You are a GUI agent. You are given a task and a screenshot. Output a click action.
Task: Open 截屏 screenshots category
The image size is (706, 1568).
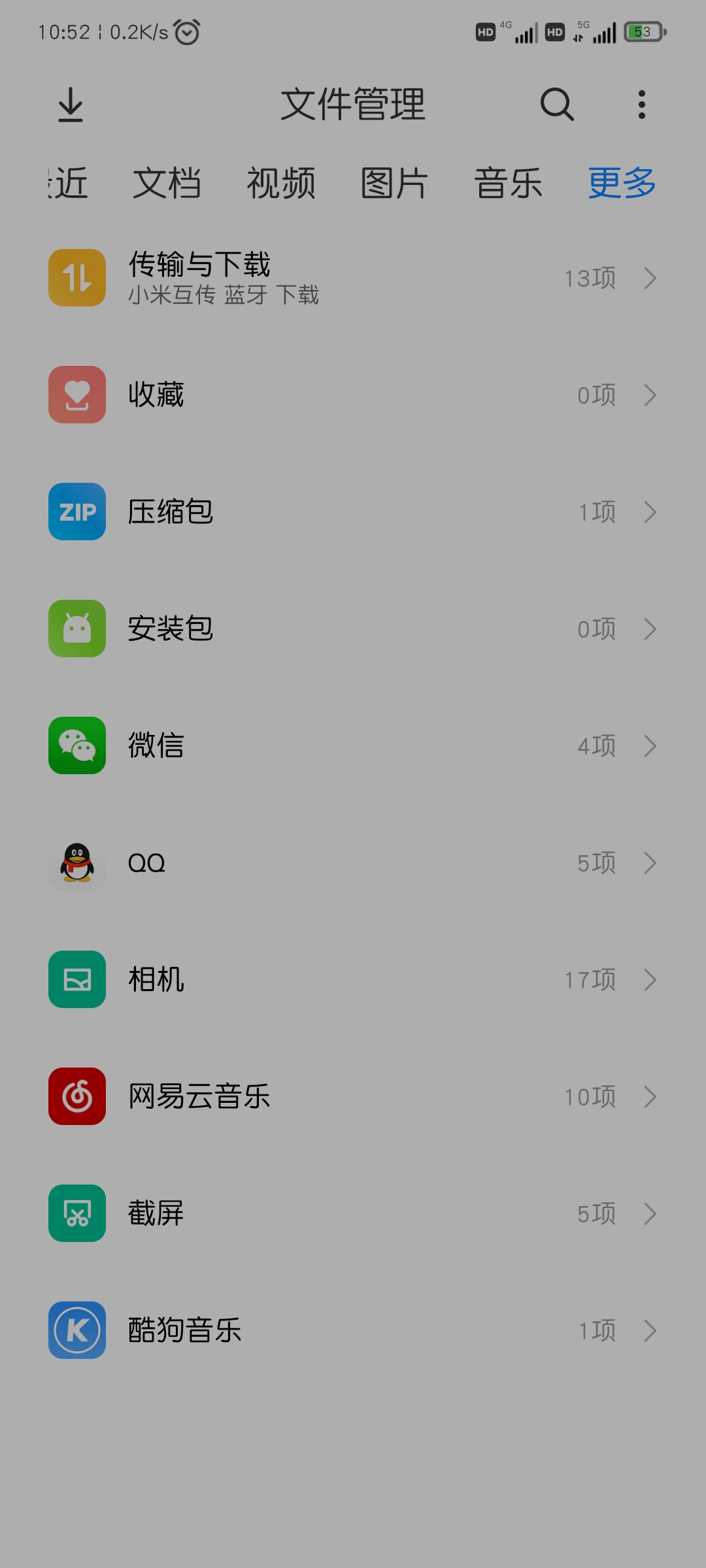click(x=353, y=1213)
